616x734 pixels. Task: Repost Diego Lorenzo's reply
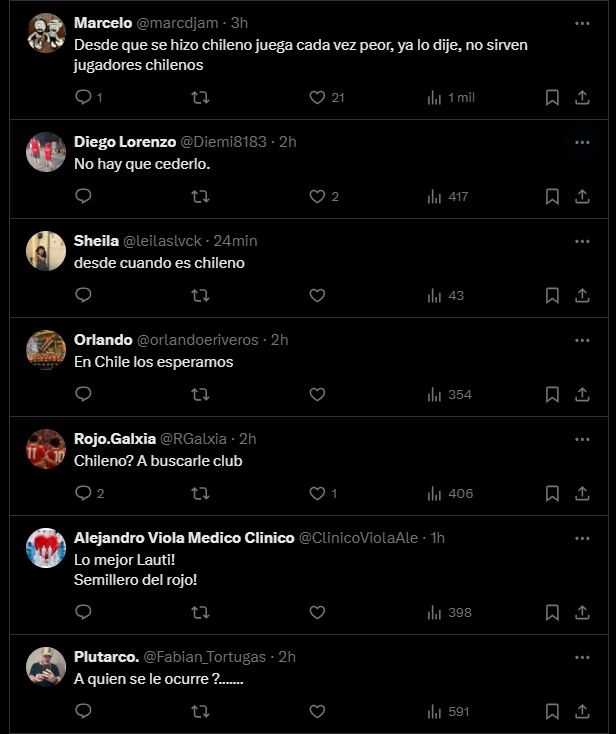[200, 196]
